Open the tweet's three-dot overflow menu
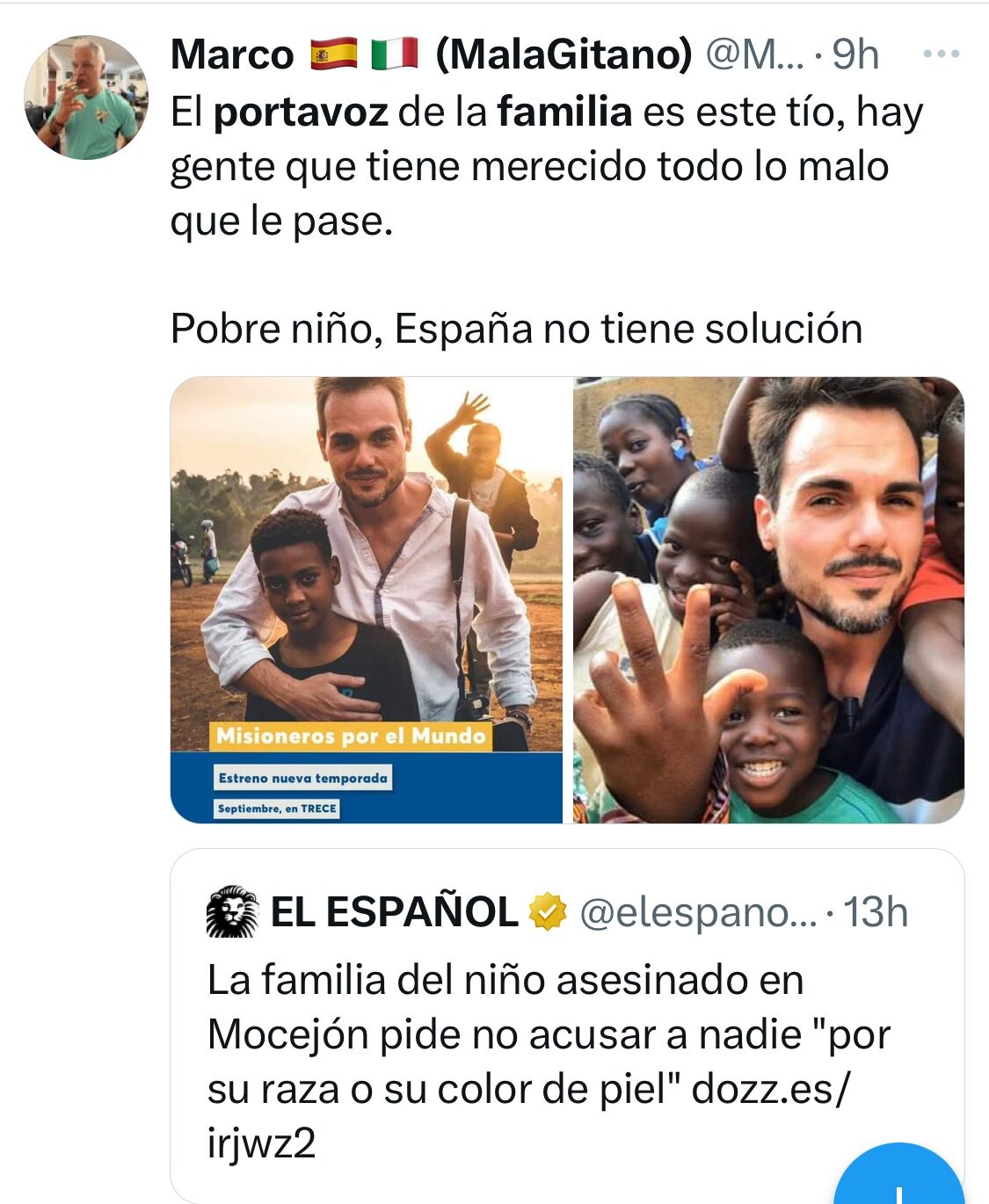Image resolution: width=989 pixels, height=1204 pixels. 941,54
